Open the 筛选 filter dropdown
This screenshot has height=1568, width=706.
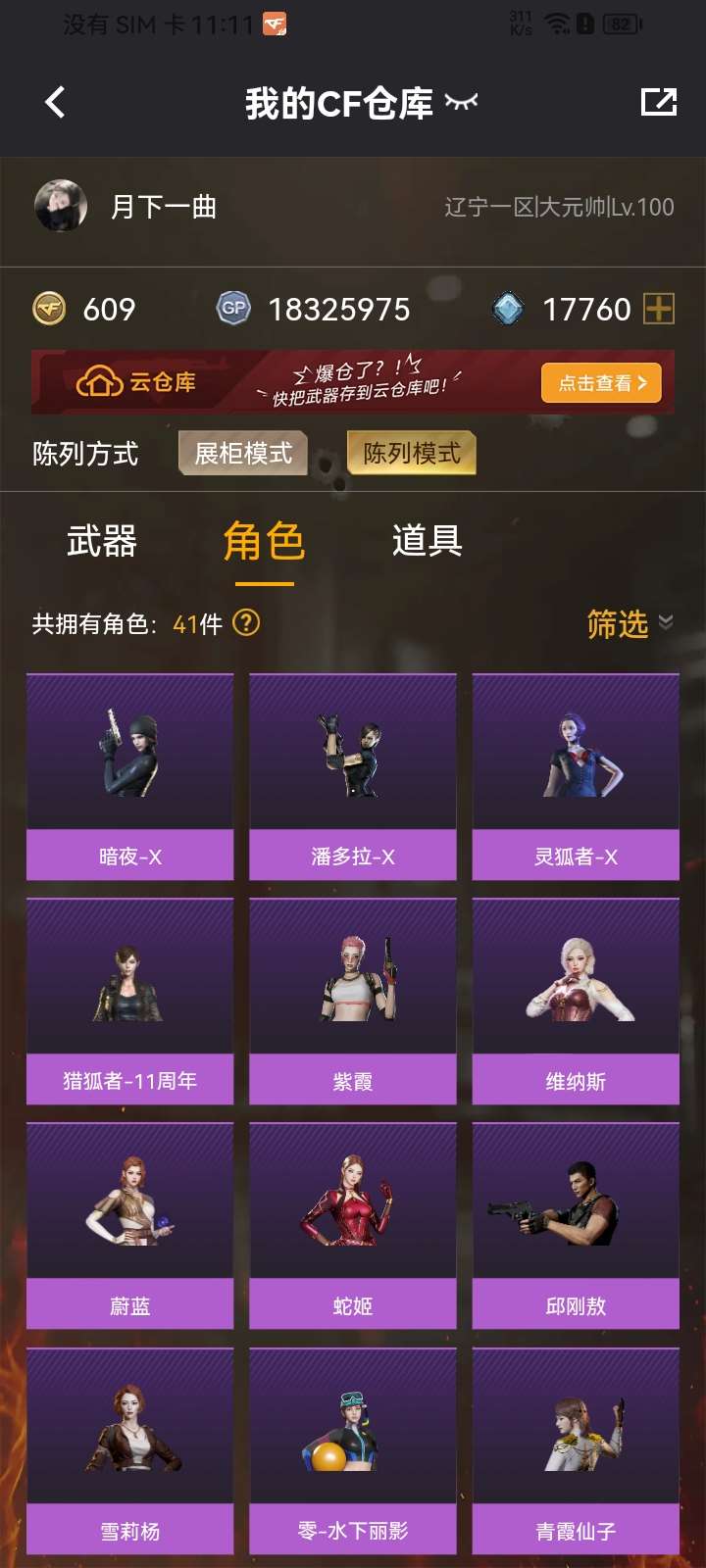pyautogui.click(x=629, y=624)
